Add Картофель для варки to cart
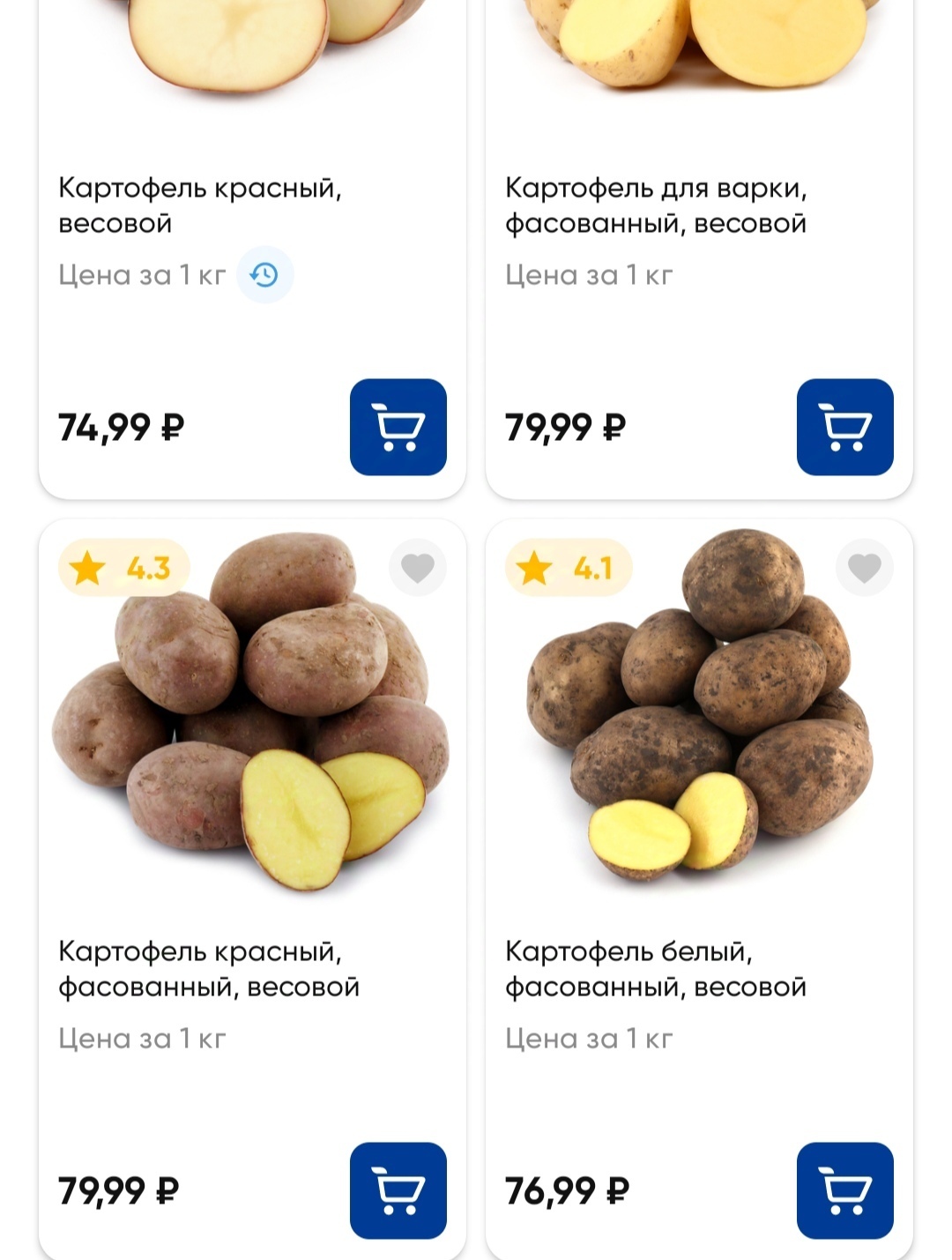 [844, 427]
